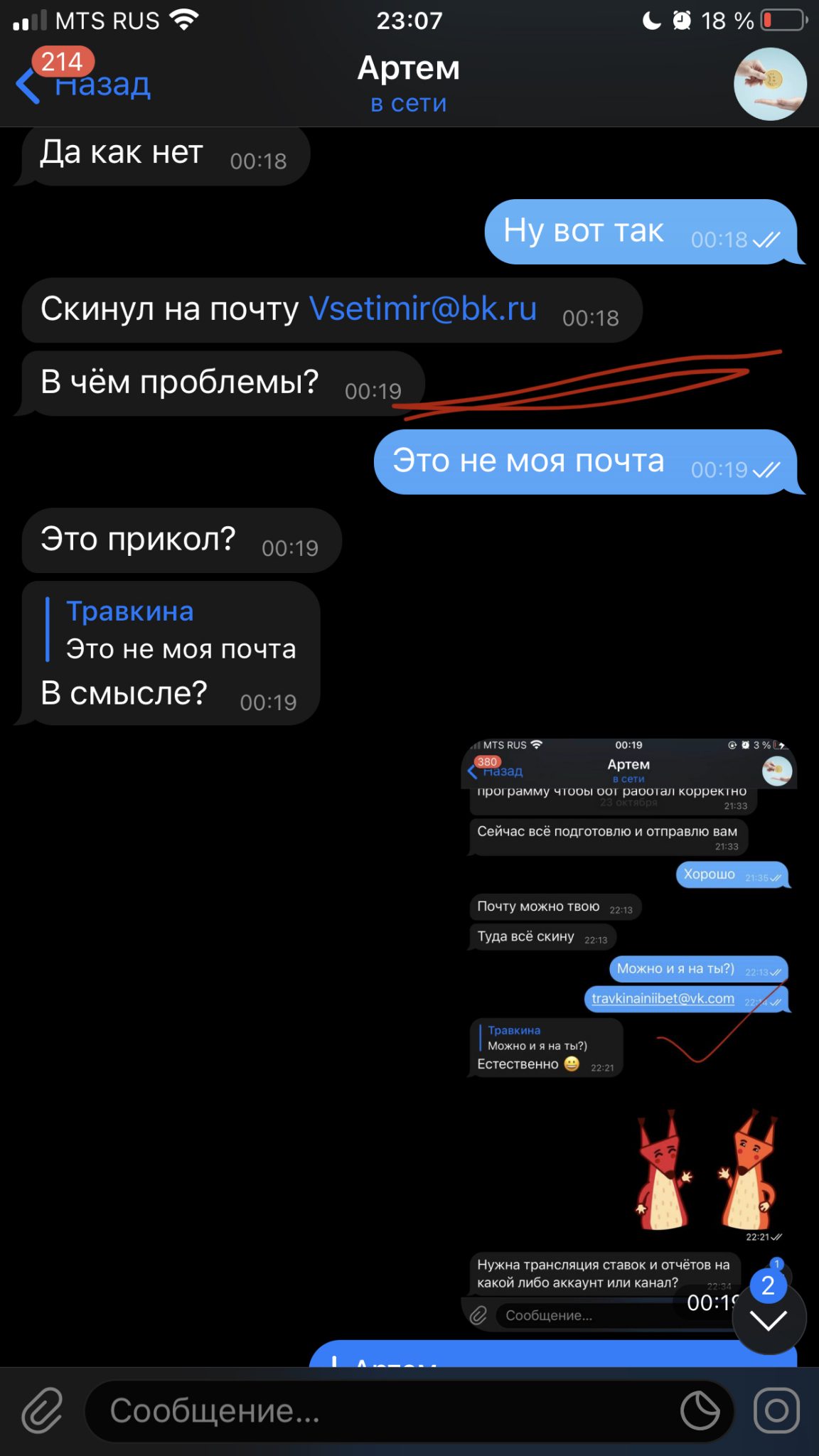Open the Vsetimir@bk.ru email link
The width and height of the screenshot is (819, 1456).
[423, 309]
